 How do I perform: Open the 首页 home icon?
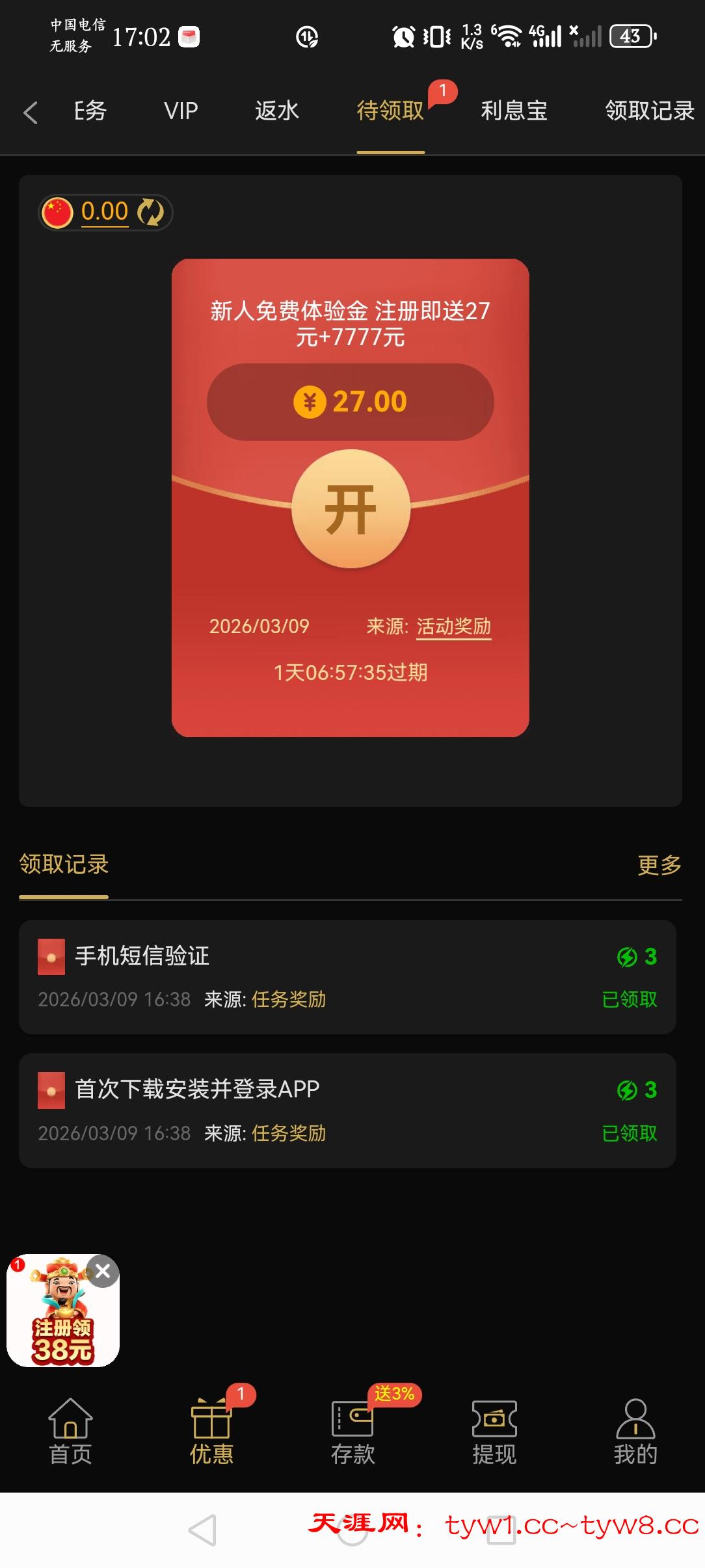69,1427
